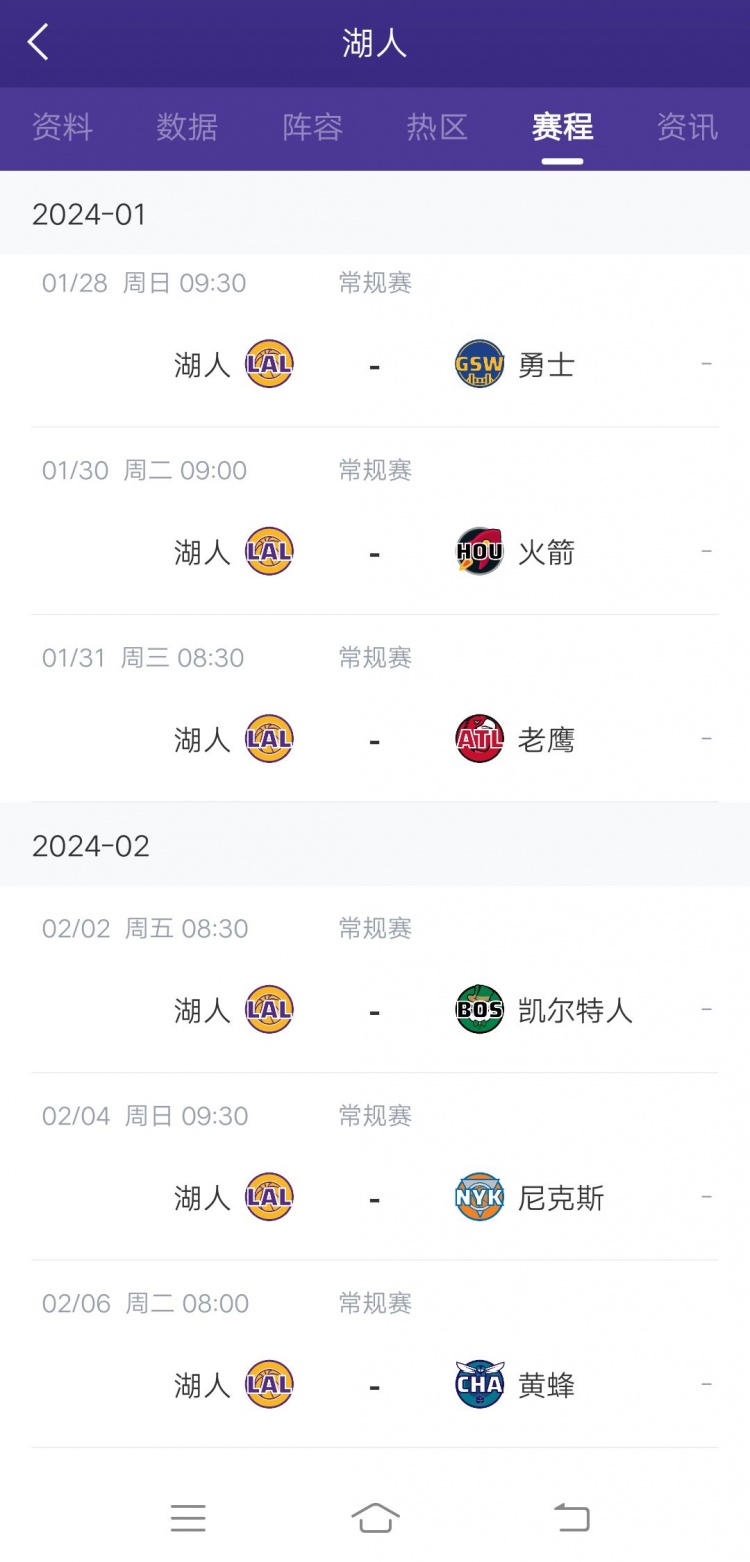Go back using the top-left arrow

(x=38, y=43)
